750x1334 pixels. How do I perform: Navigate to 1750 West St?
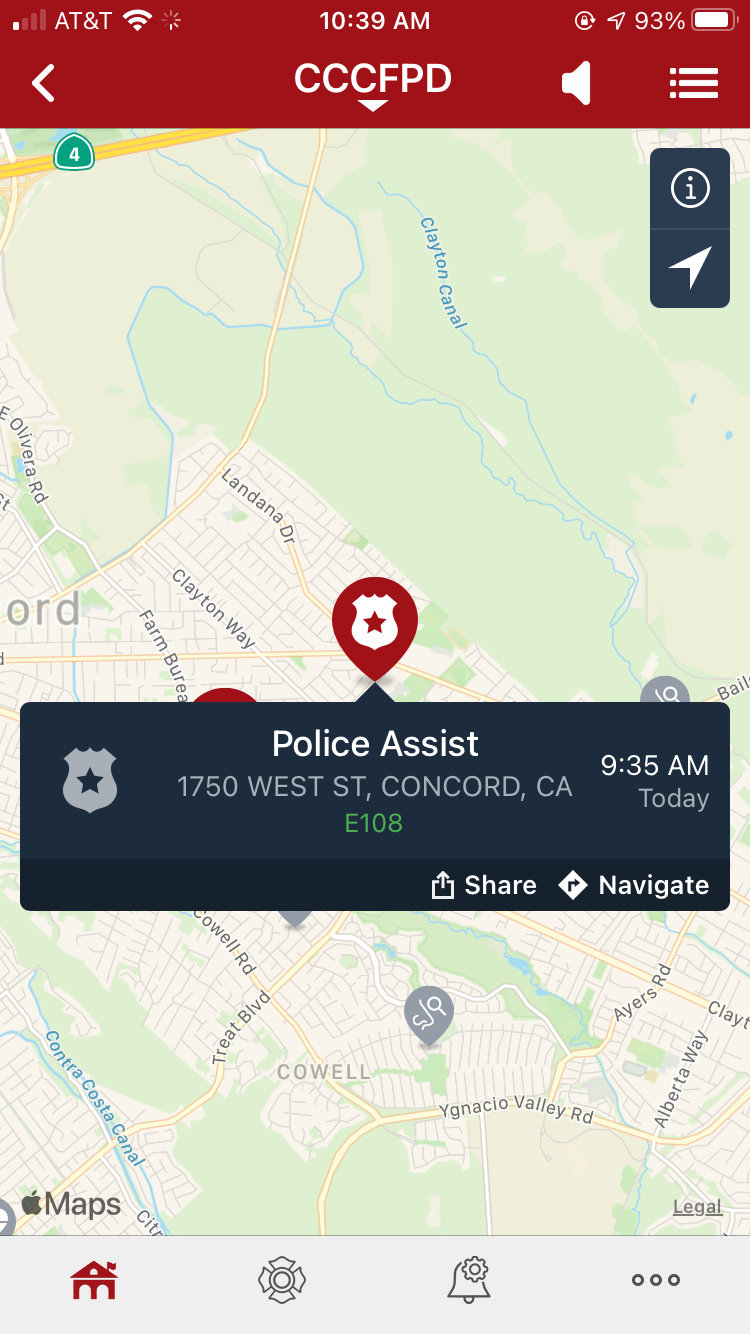(634, 885)
